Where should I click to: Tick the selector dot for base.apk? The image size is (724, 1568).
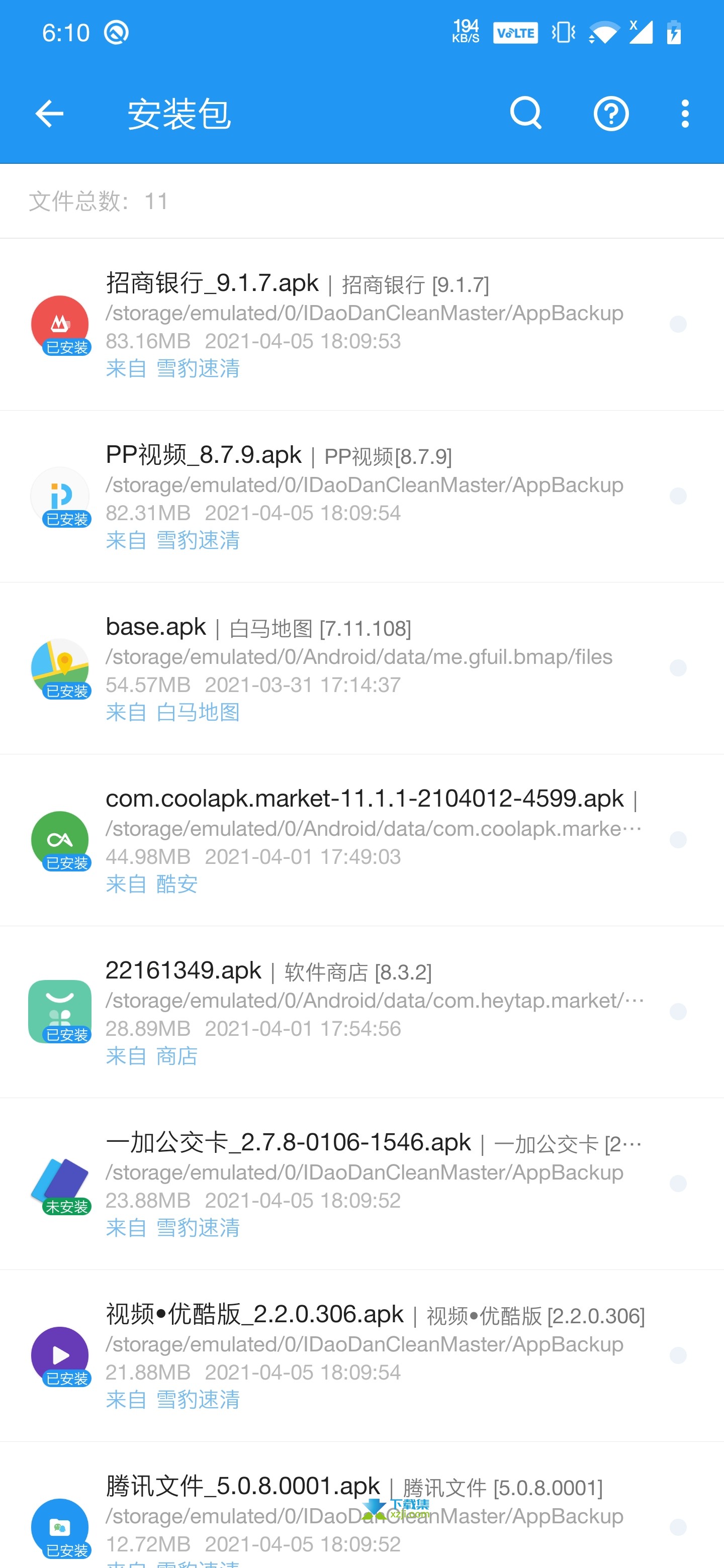click(x=678, y=668)
